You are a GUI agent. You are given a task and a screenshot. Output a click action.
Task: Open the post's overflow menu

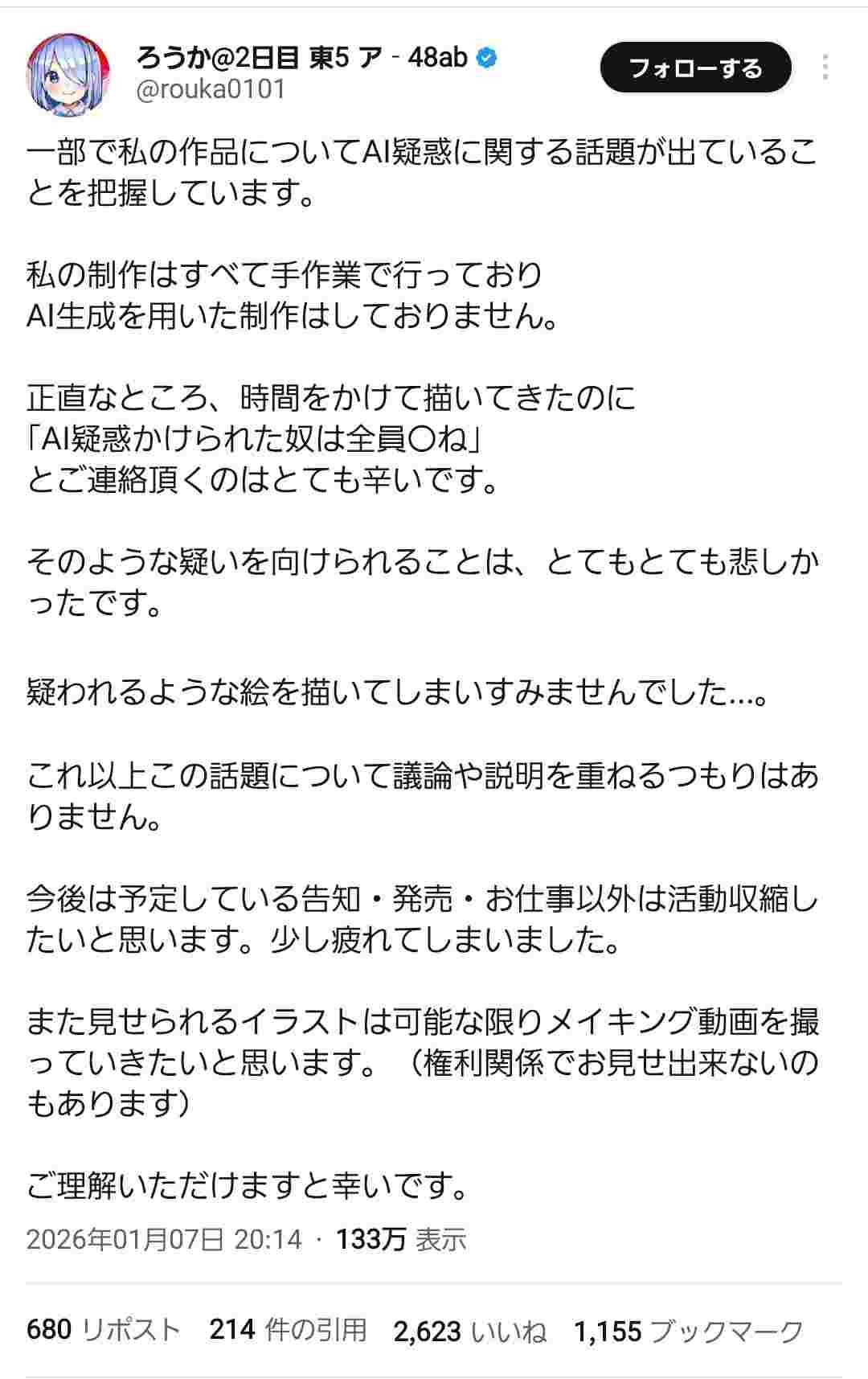825,68
